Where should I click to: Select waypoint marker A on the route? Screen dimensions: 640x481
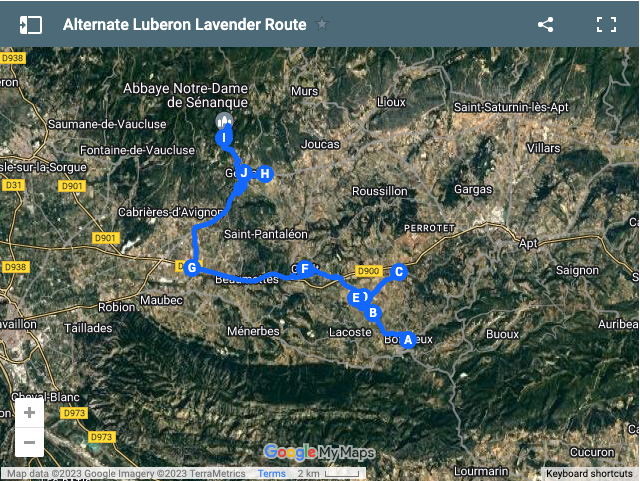[x=407, y=340]
